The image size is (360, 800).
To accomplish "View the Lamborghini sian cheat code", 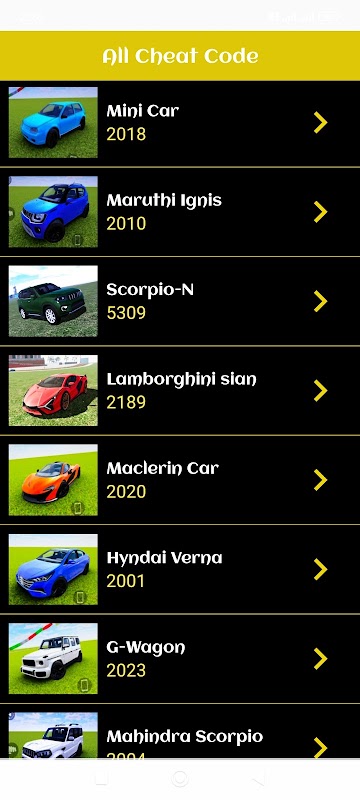I will pos(180,390).
